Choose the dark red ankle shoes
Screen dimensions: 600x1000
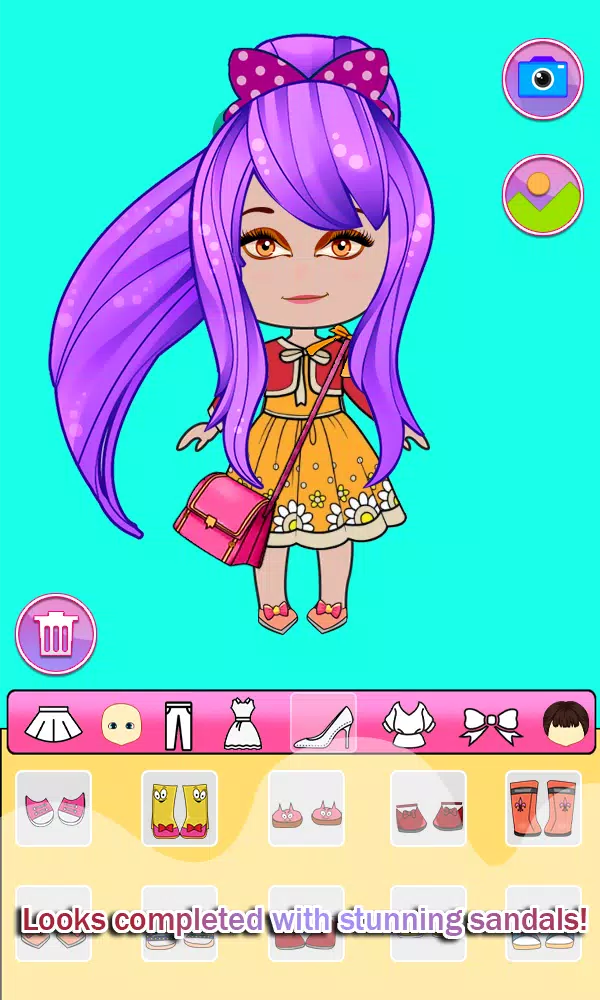click(428, 808)
